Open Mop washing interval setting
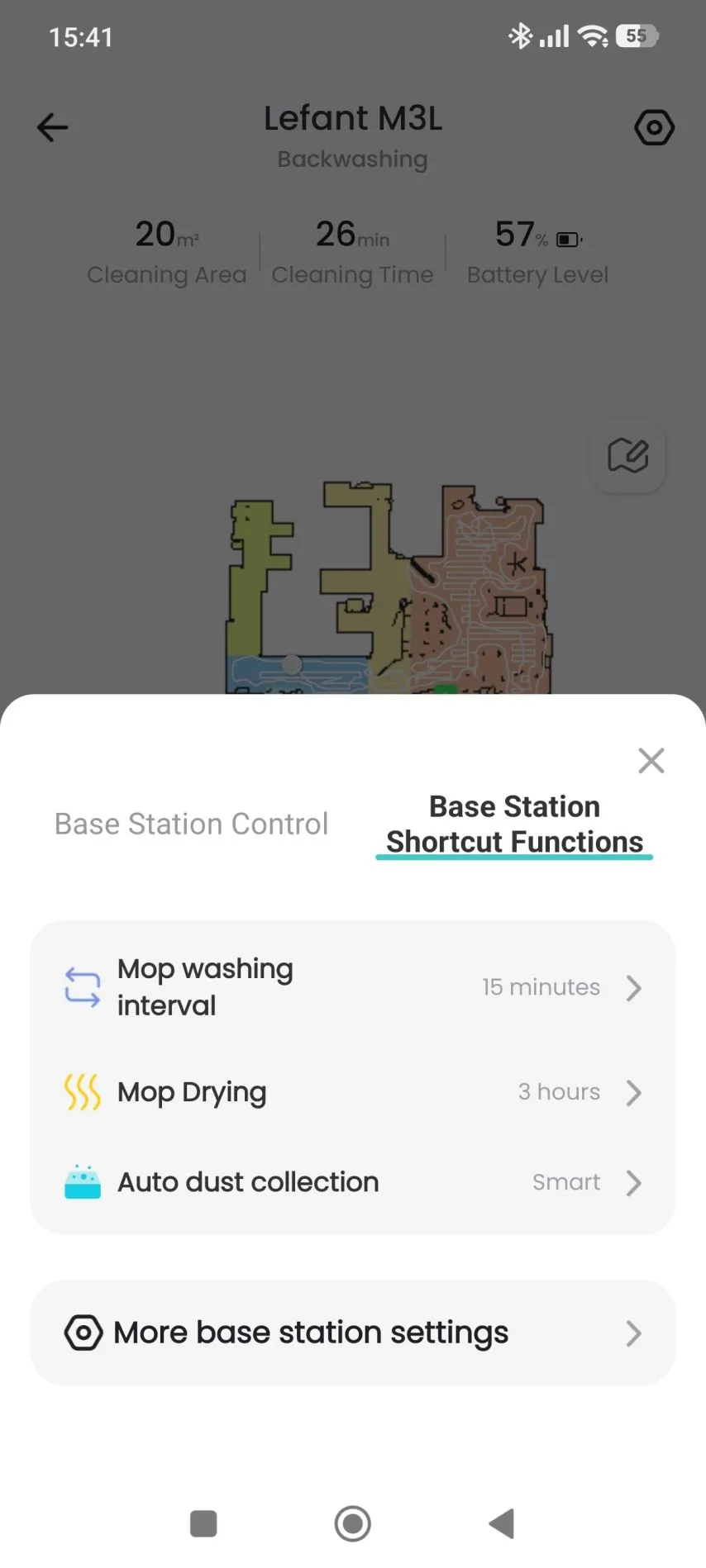This screenshot has height=1568, width=706. 353,987
